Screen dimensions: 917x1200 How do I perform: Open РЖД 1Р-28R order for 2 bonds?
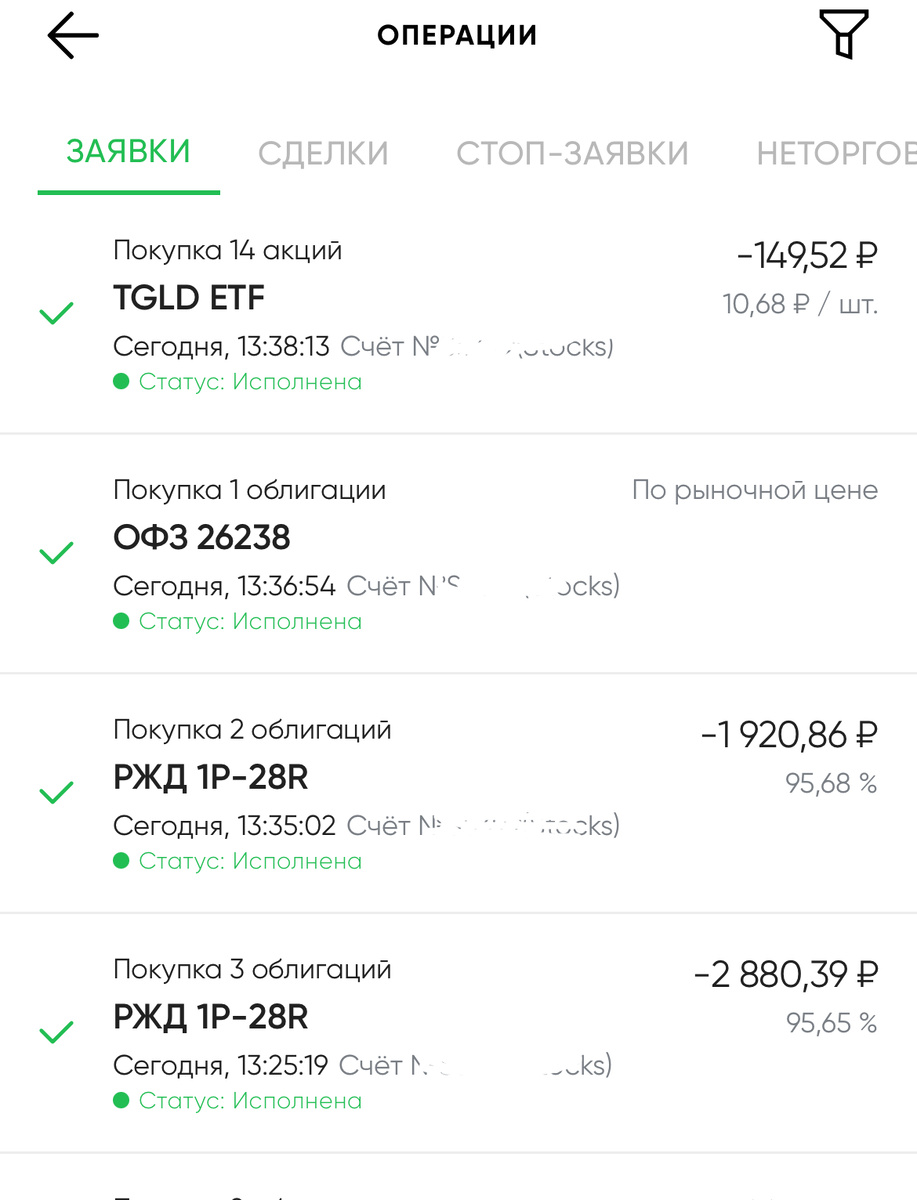click(458, 794)
